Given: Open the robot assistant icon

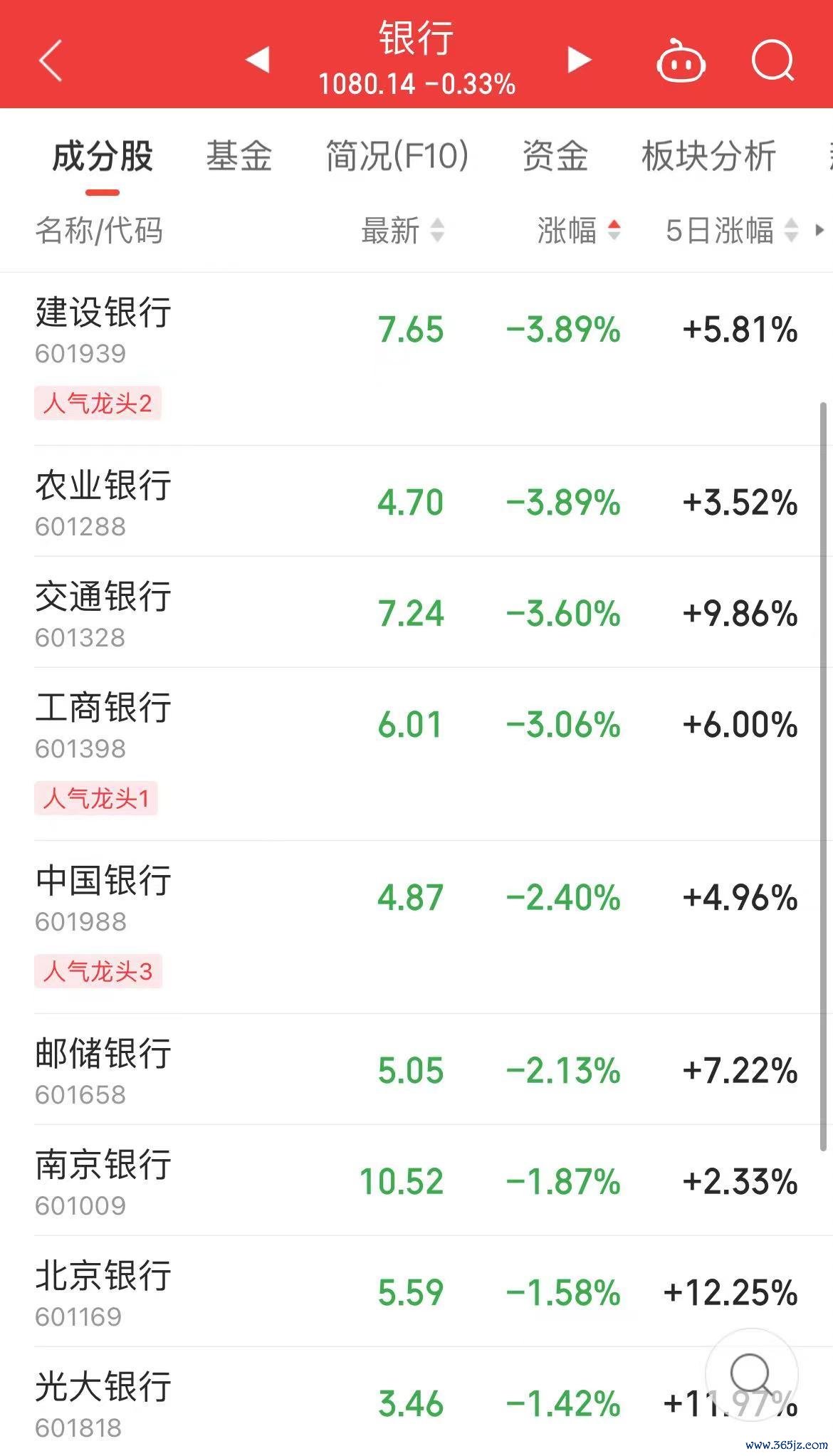Looking at the screenshot, I should tap(680, 62).
